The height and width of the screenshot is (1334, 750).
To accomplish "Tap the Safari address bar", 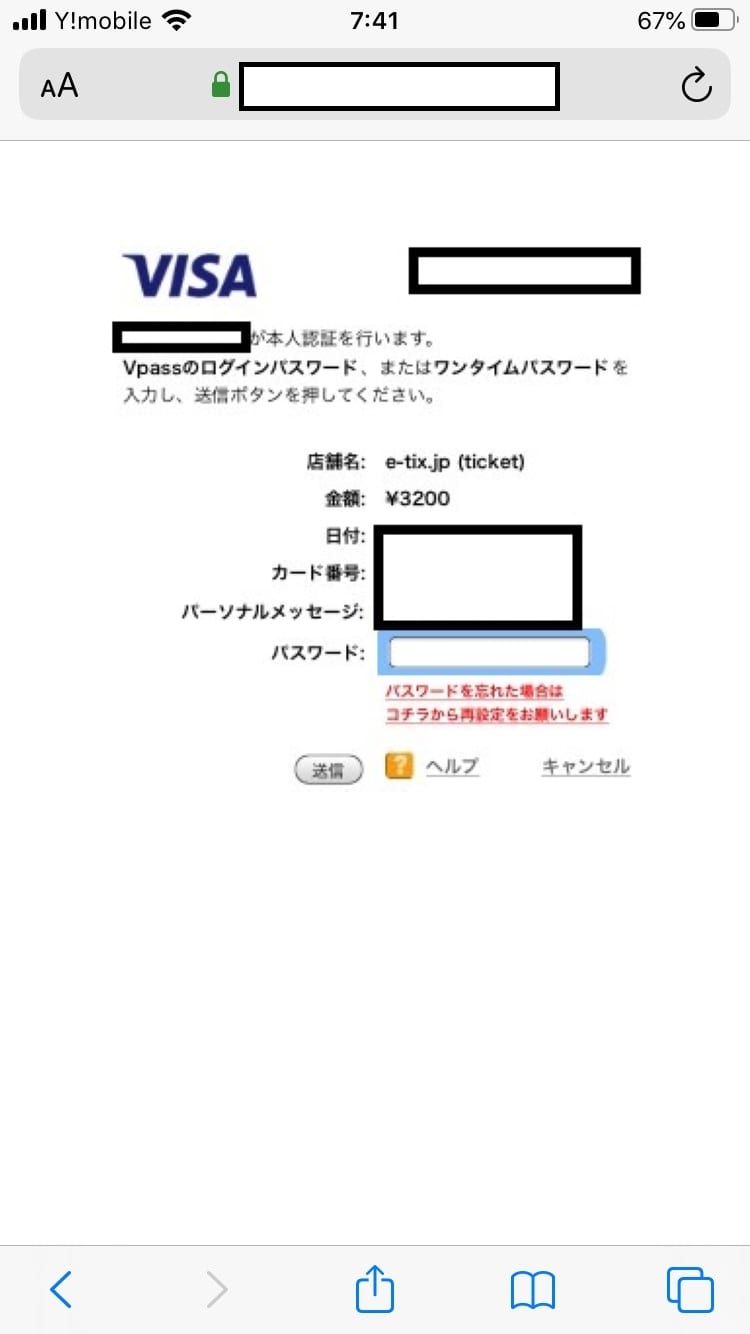I will click(x=398, y=86).
